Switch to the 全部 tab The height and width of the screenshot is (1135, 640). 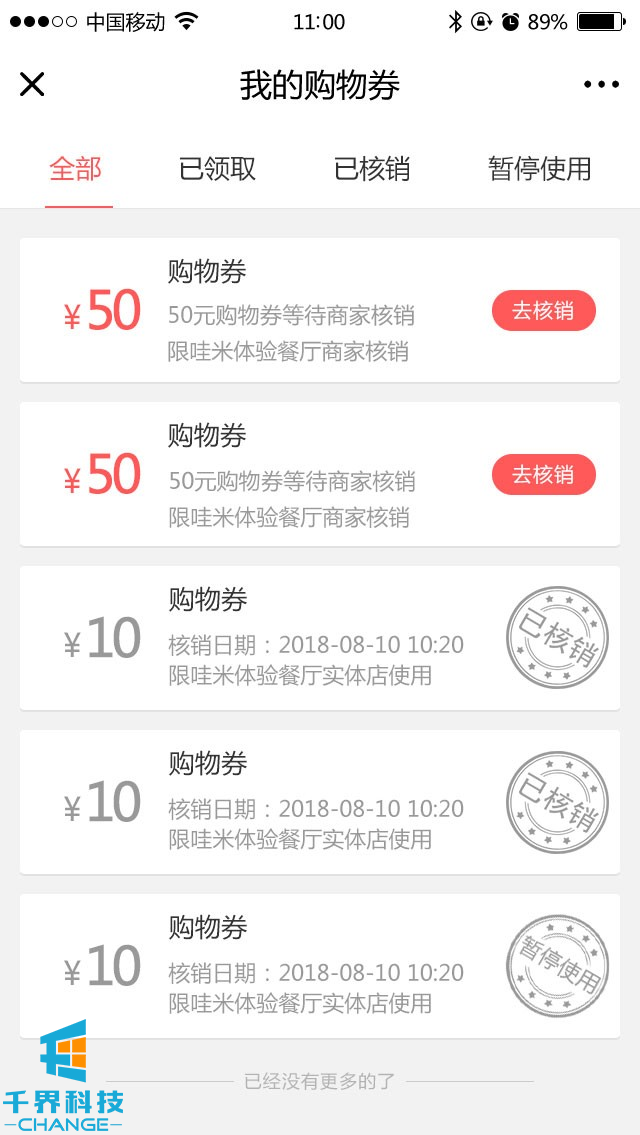(x=76, y=169)
